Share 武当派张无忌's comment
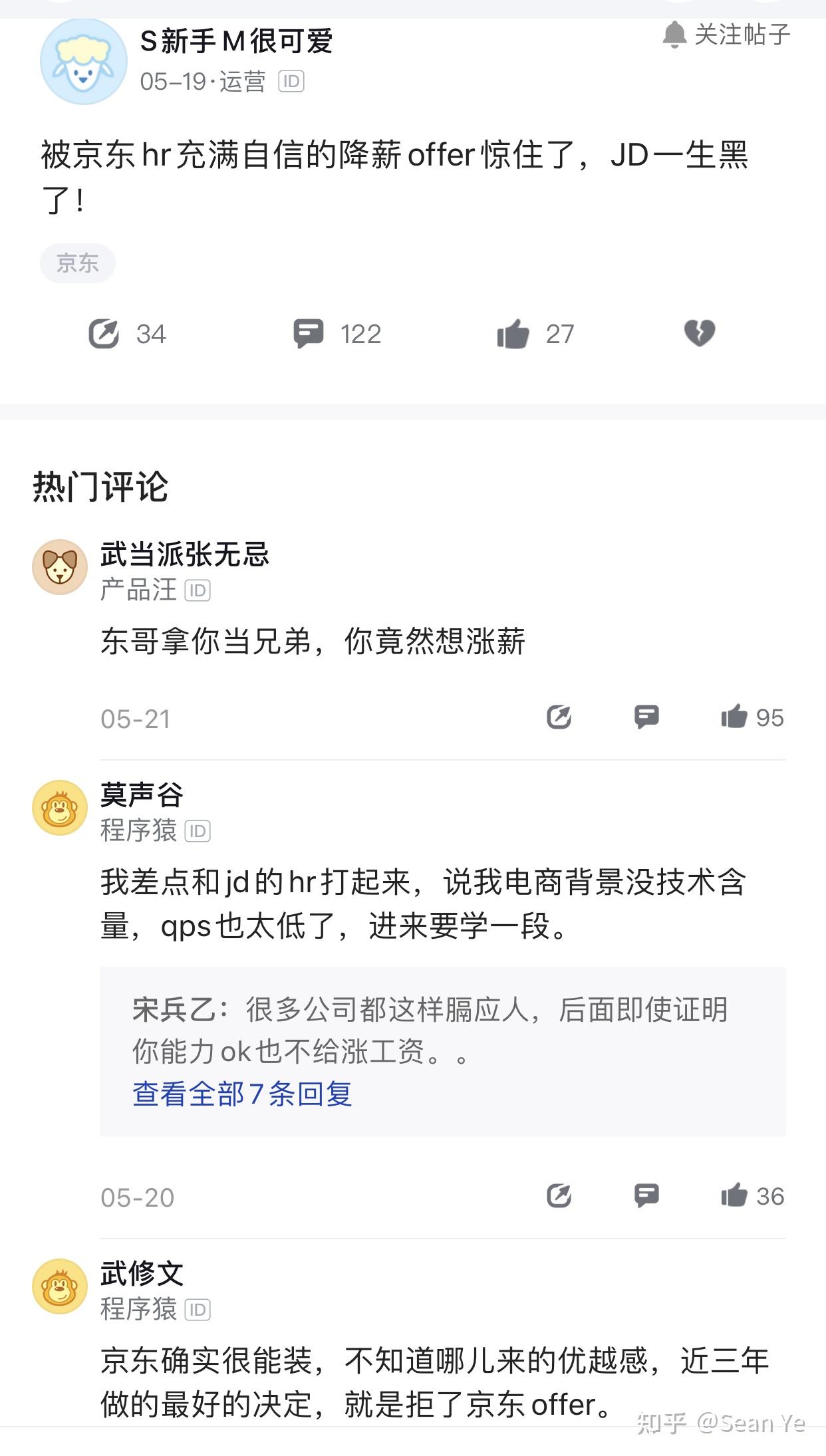826x1456 pixels. [x=559, y=717]
